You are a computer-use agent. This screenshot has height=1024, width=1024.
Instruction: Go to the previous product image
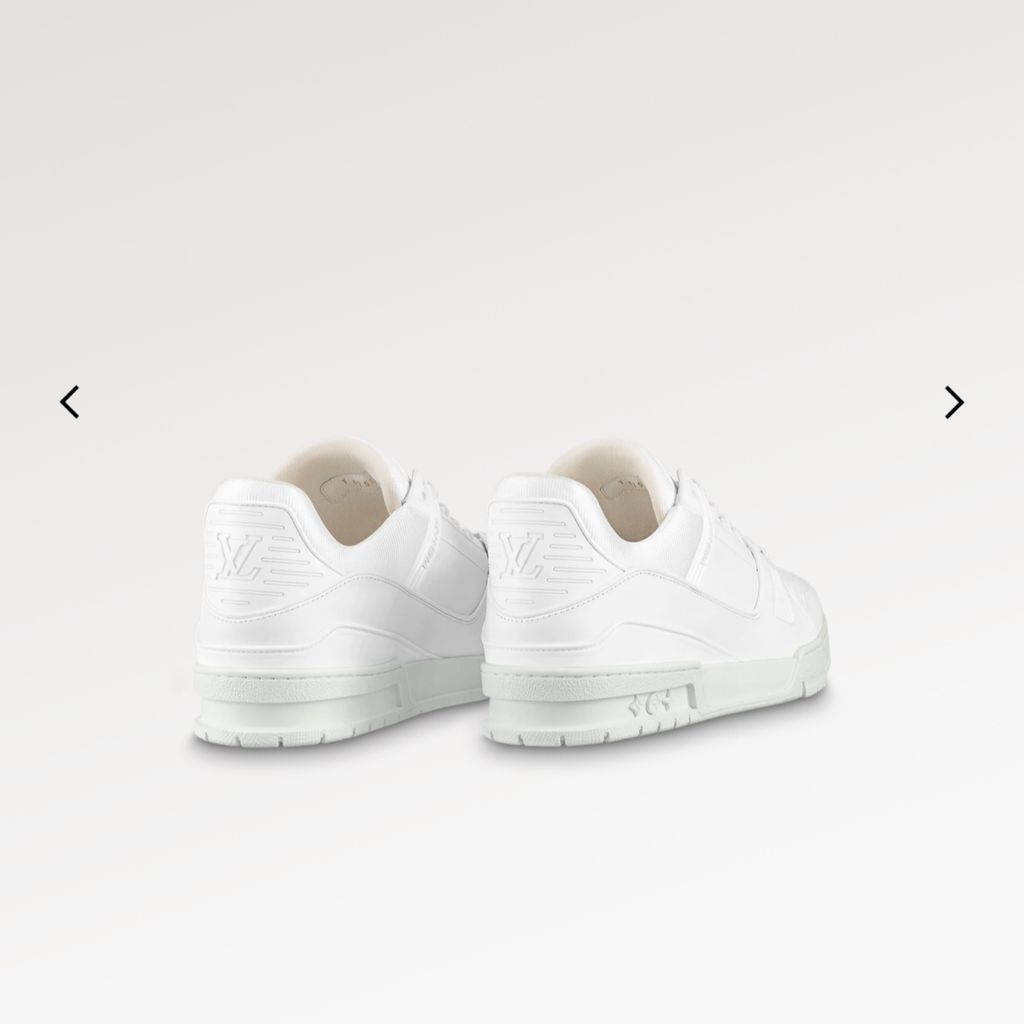[x=69, y=402]
